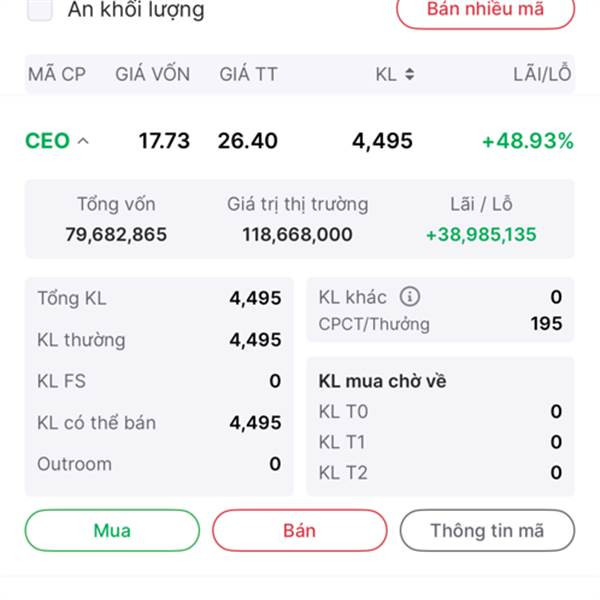Tap Bán to sell CEO shares
The image size is (600, 600).
[x=300, y=530]
